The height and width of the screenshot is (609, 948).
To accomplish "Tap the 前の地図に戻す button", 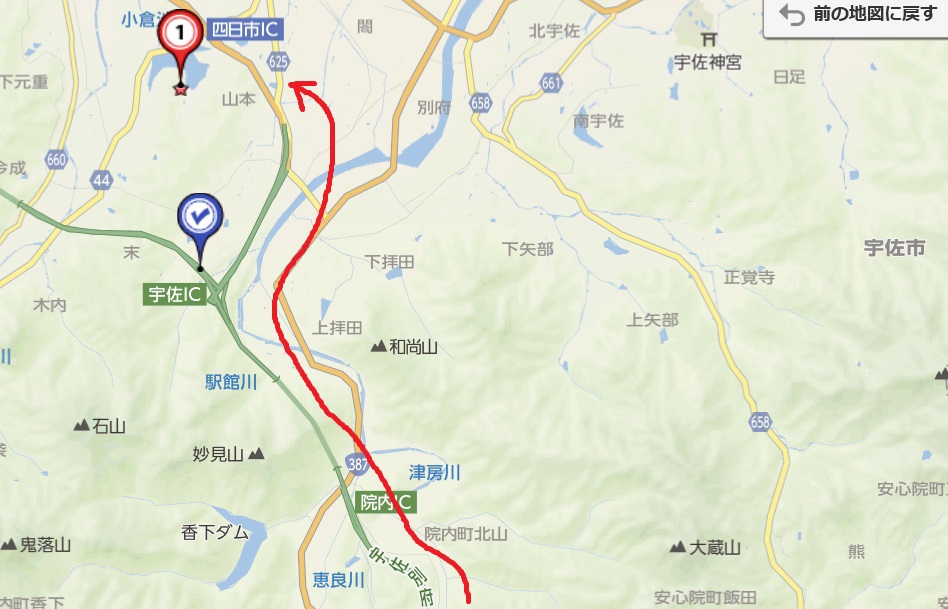I will pos(857,17).
